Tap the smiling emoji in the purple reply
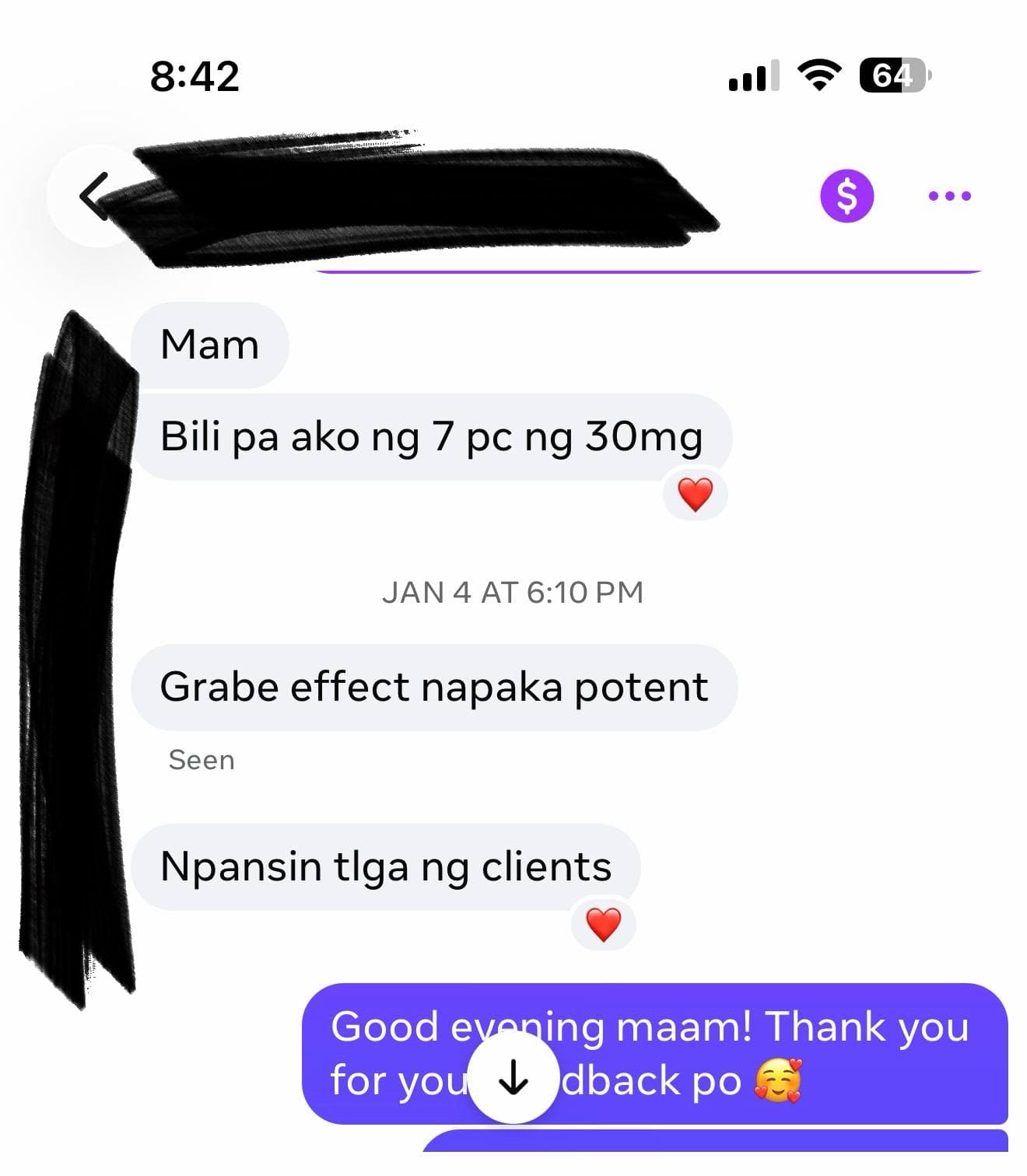1027x1176 pixels. (777, 1080)
